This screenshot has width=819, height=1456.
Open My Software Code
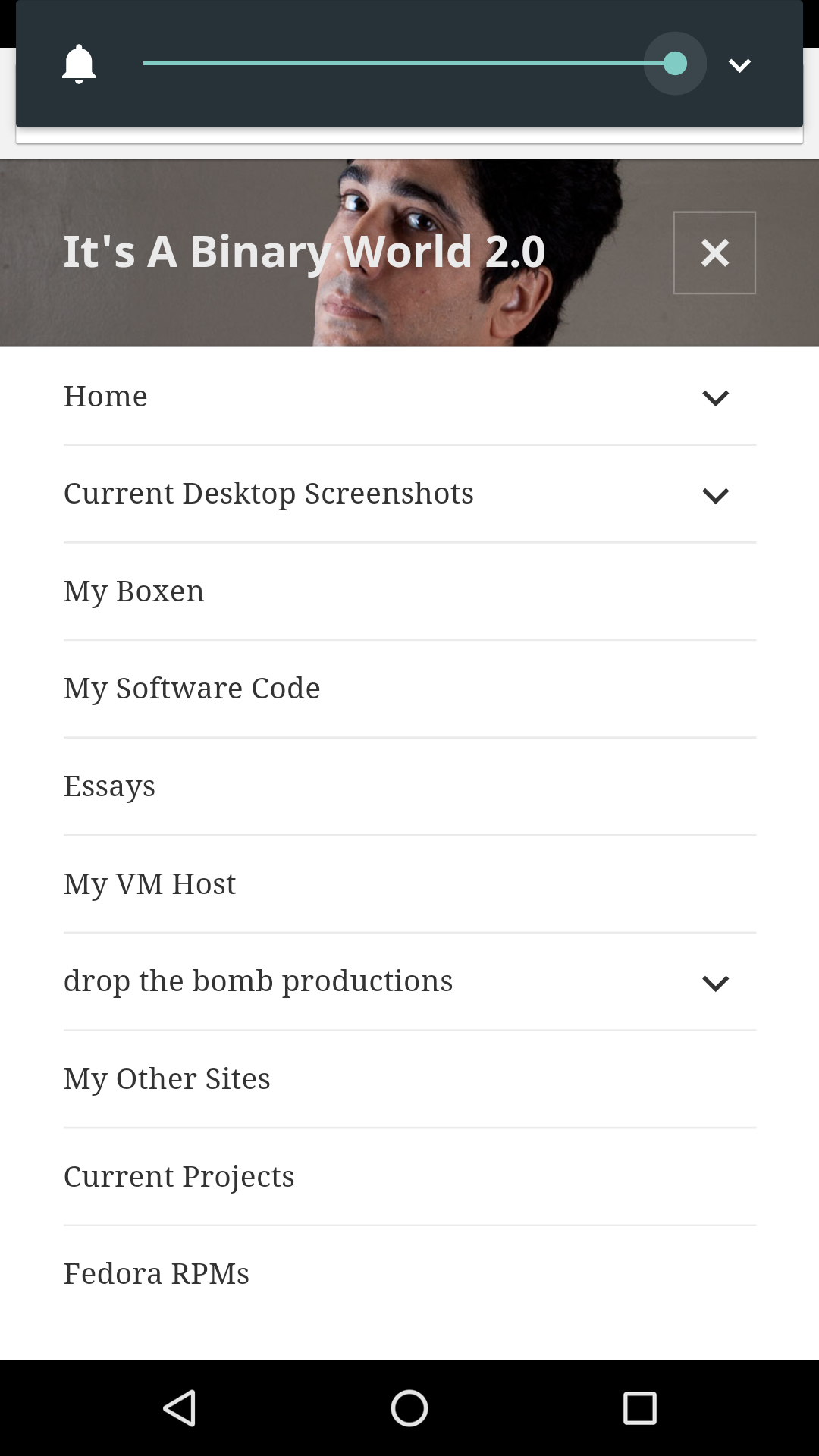coord(192,689)
